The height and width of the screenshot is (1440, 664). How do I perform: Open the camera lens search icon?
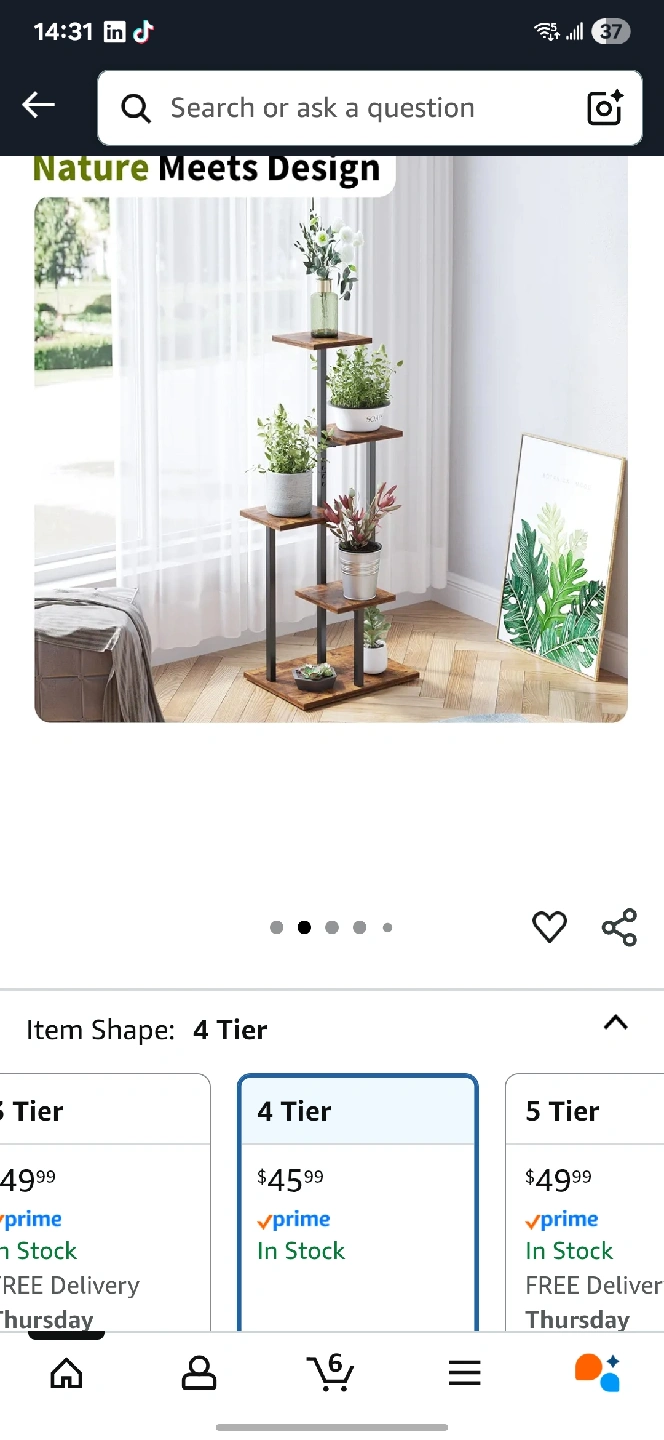[x=605, y=108]
